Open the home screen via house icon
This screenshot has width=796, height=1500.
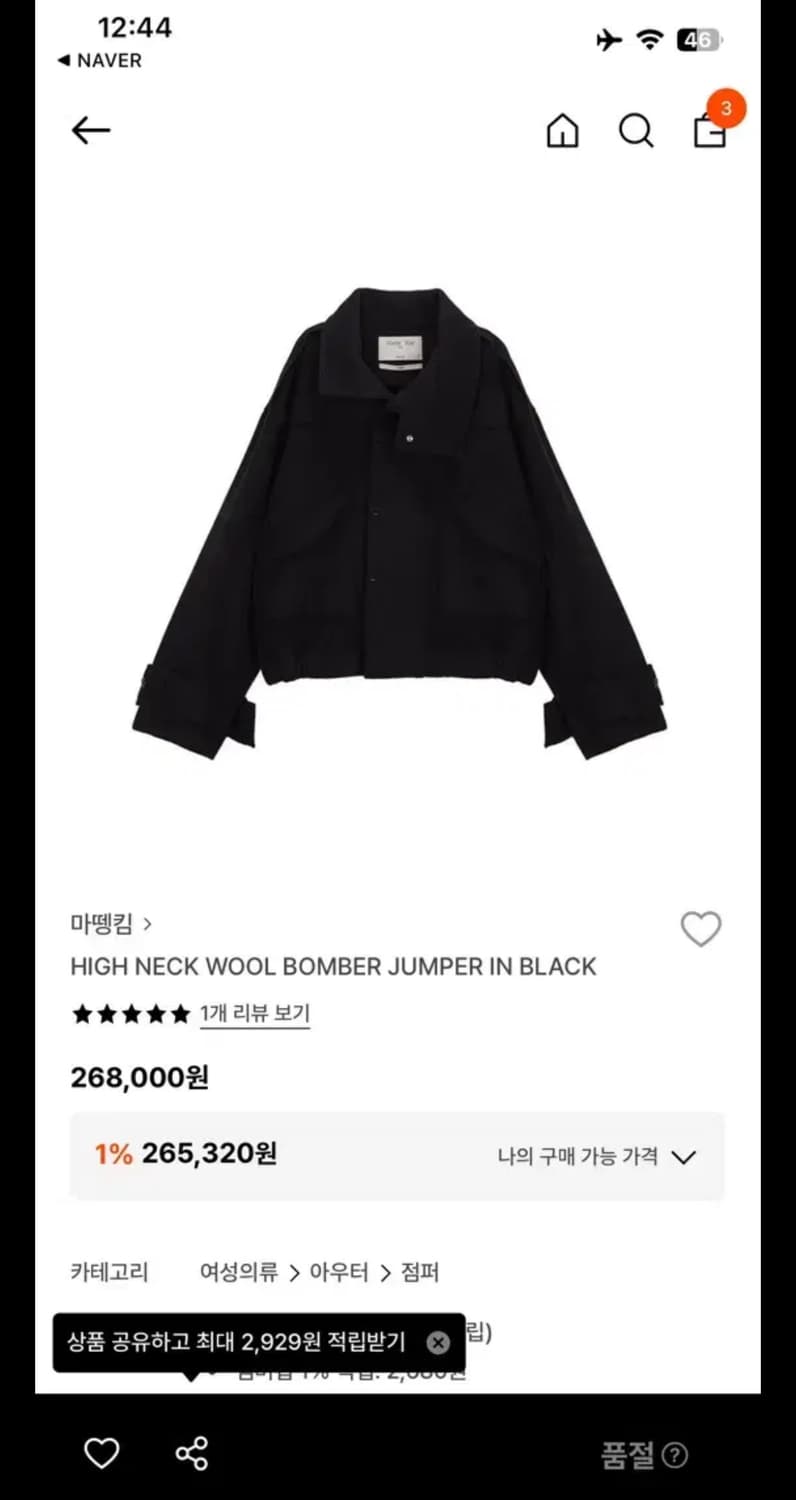[562, 130]
